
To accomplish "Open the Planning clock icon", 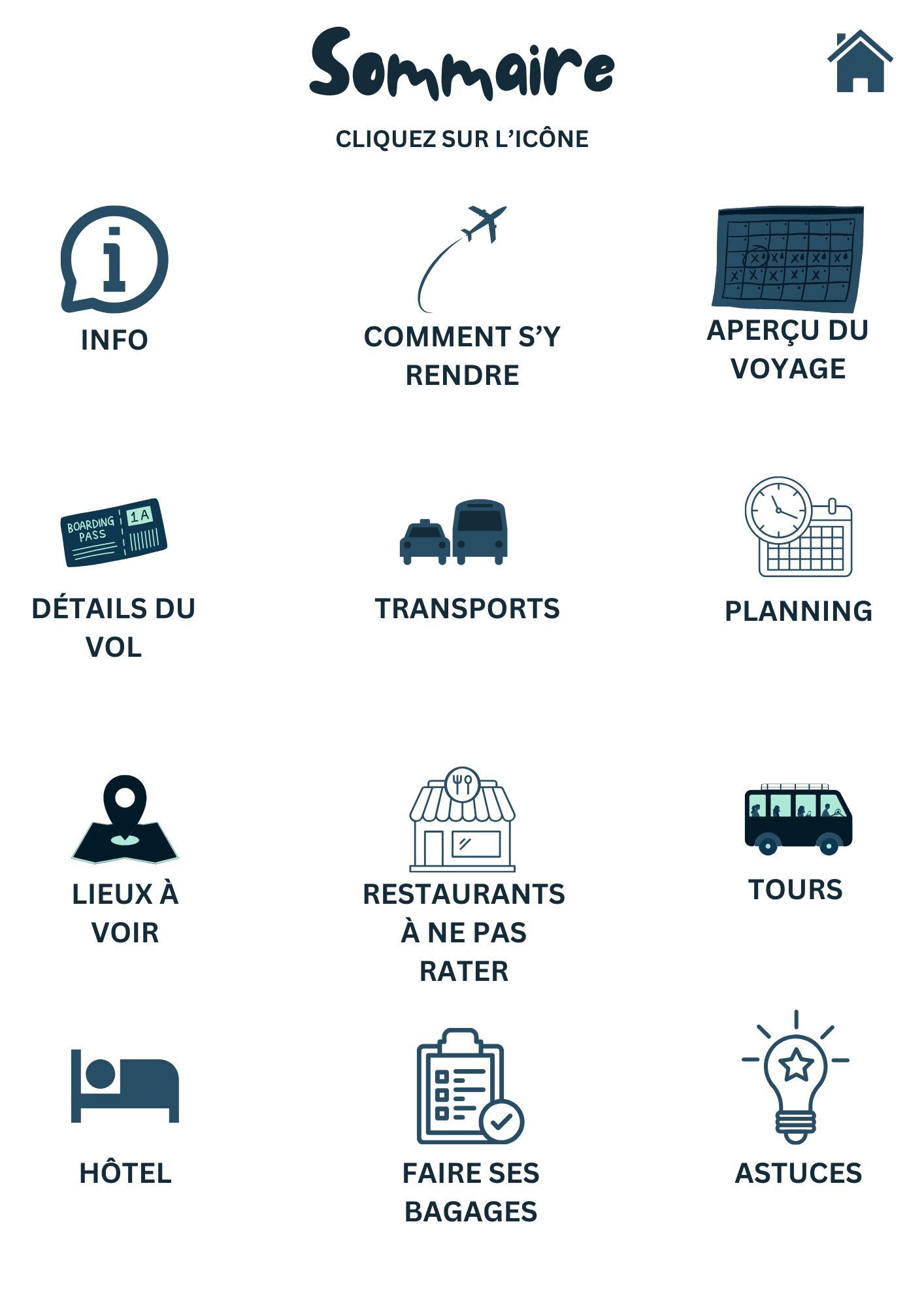I will tap(798, 527).
